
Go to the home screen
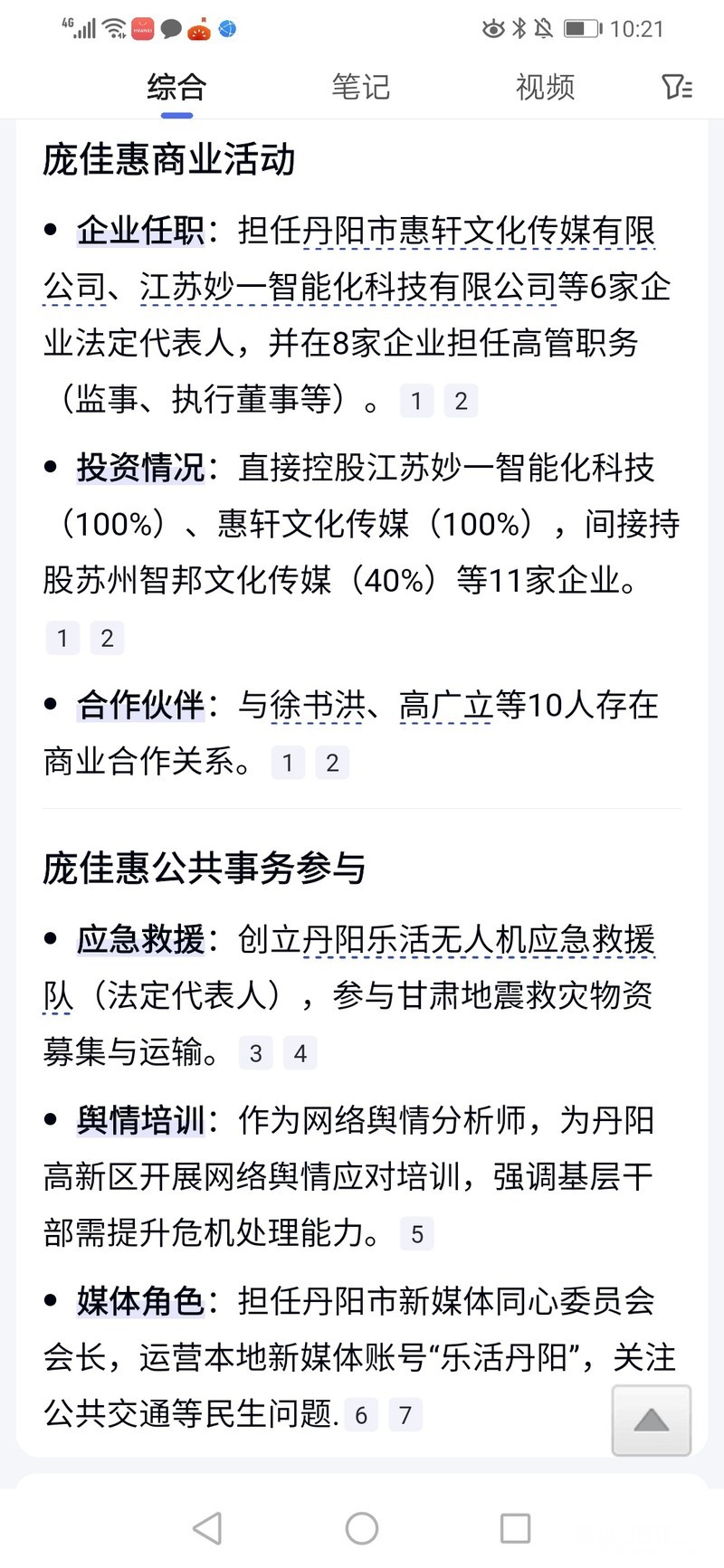(x=362, y=1528)
